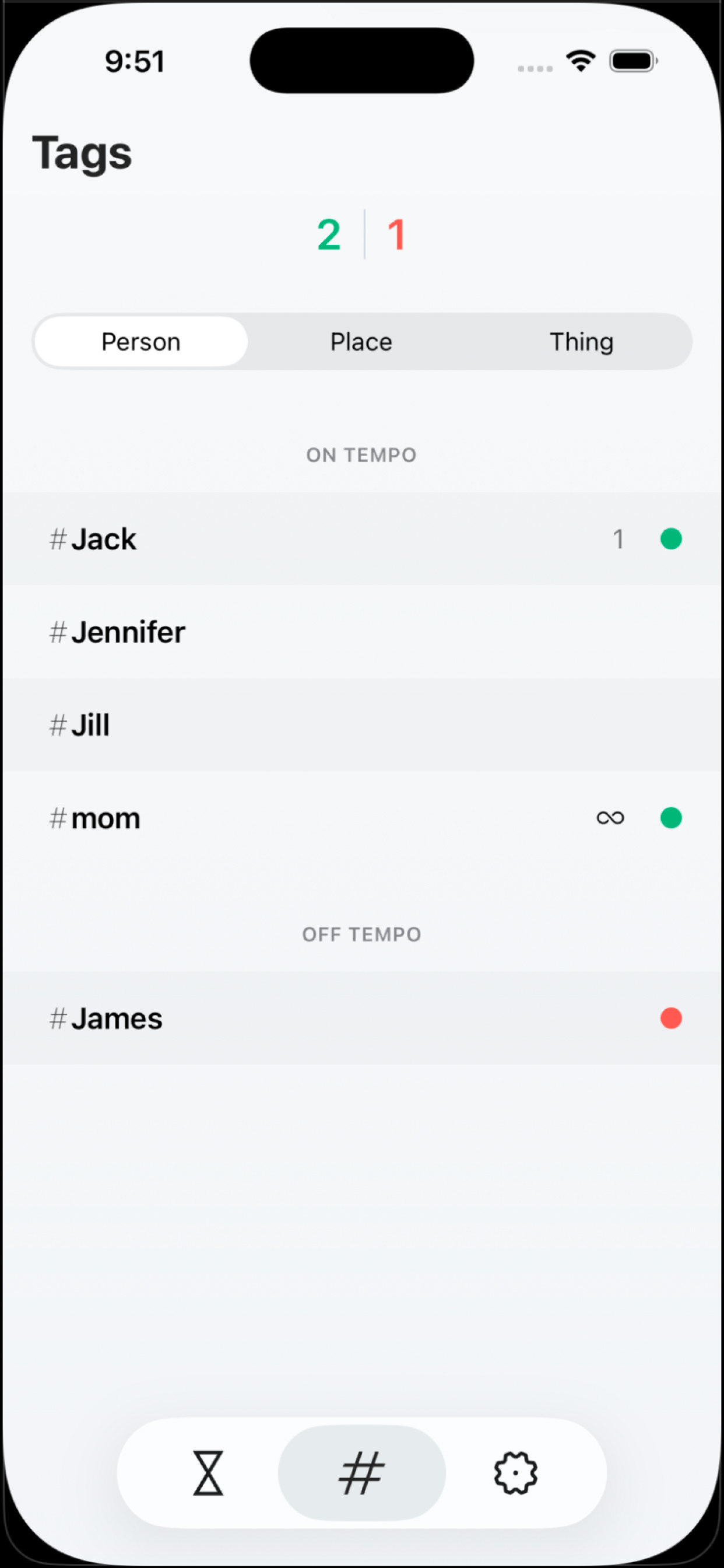Select the hashtag tags icon in bottom bar

(x=361, y=1473)
